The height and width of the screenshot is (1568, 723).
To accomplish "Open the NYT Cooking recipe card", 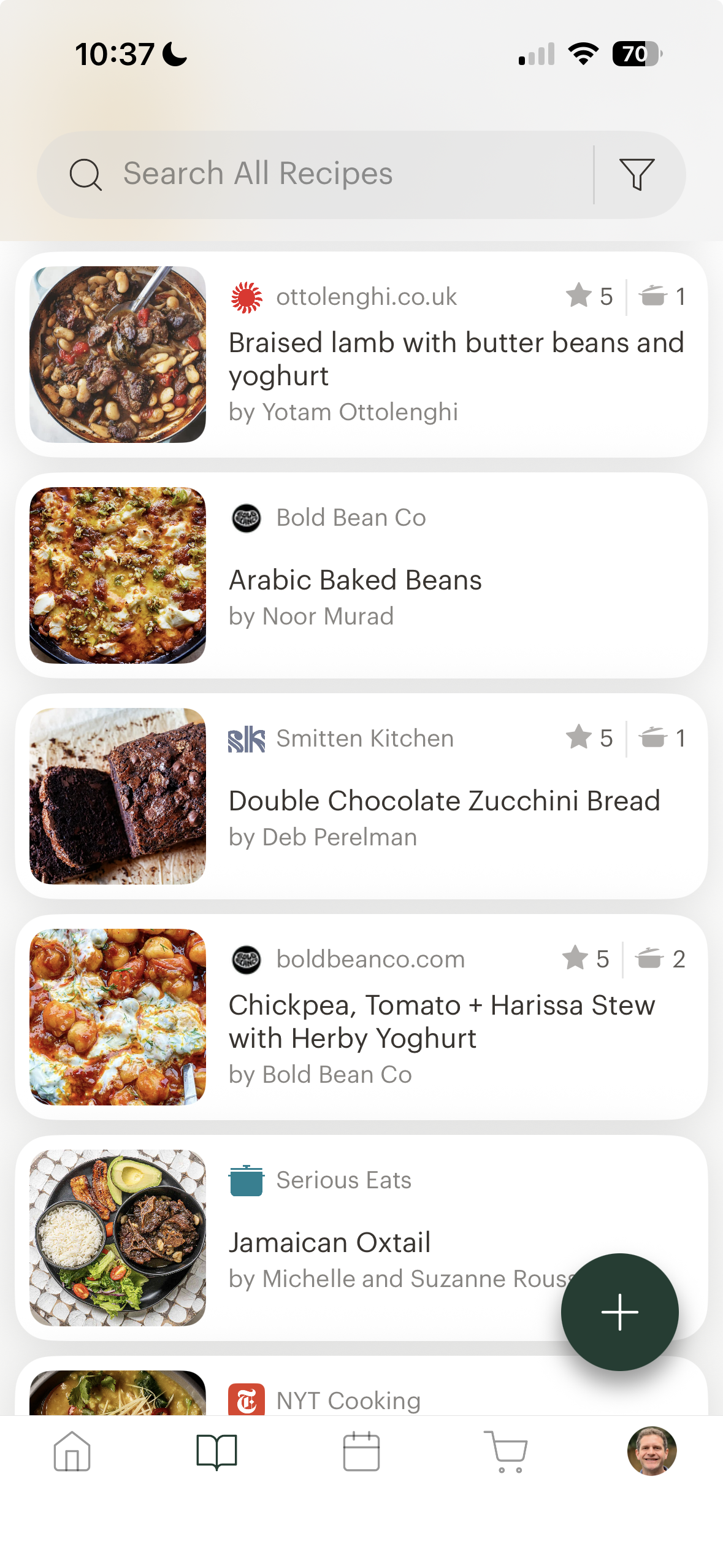I will (x=348, y=1399).
